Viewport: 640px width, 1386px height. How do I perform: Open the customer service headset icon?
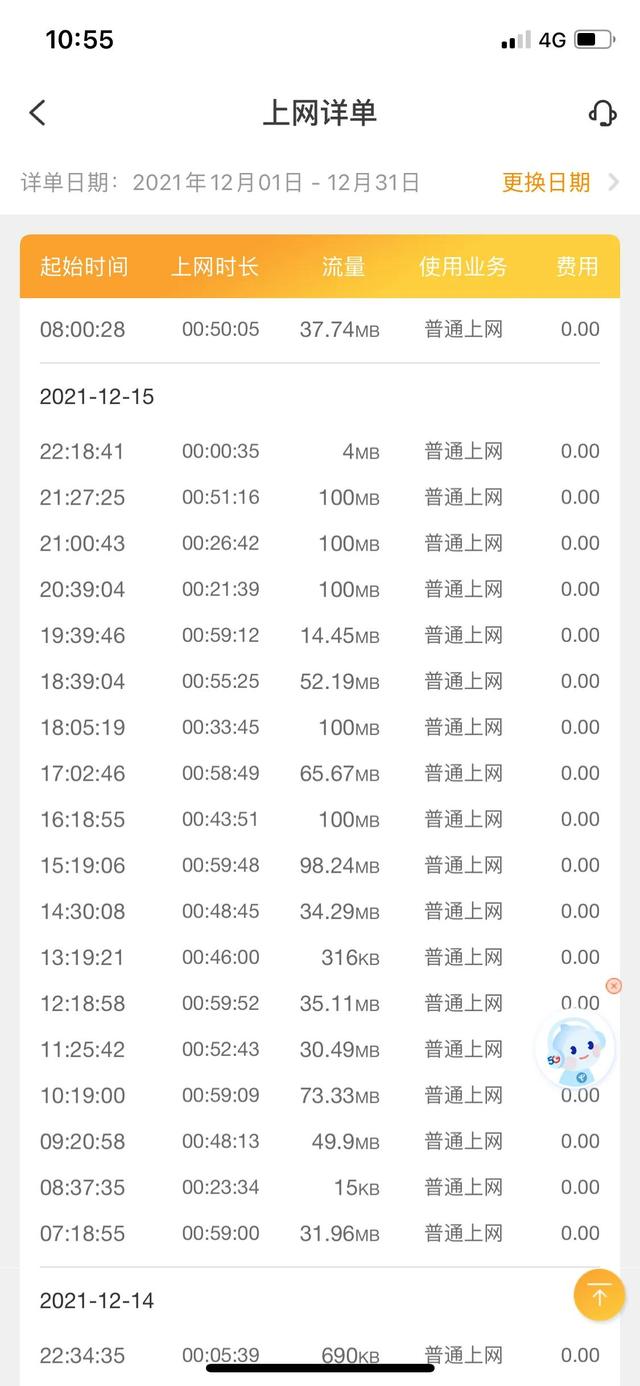pyautogui.click(x=603, y=113)
